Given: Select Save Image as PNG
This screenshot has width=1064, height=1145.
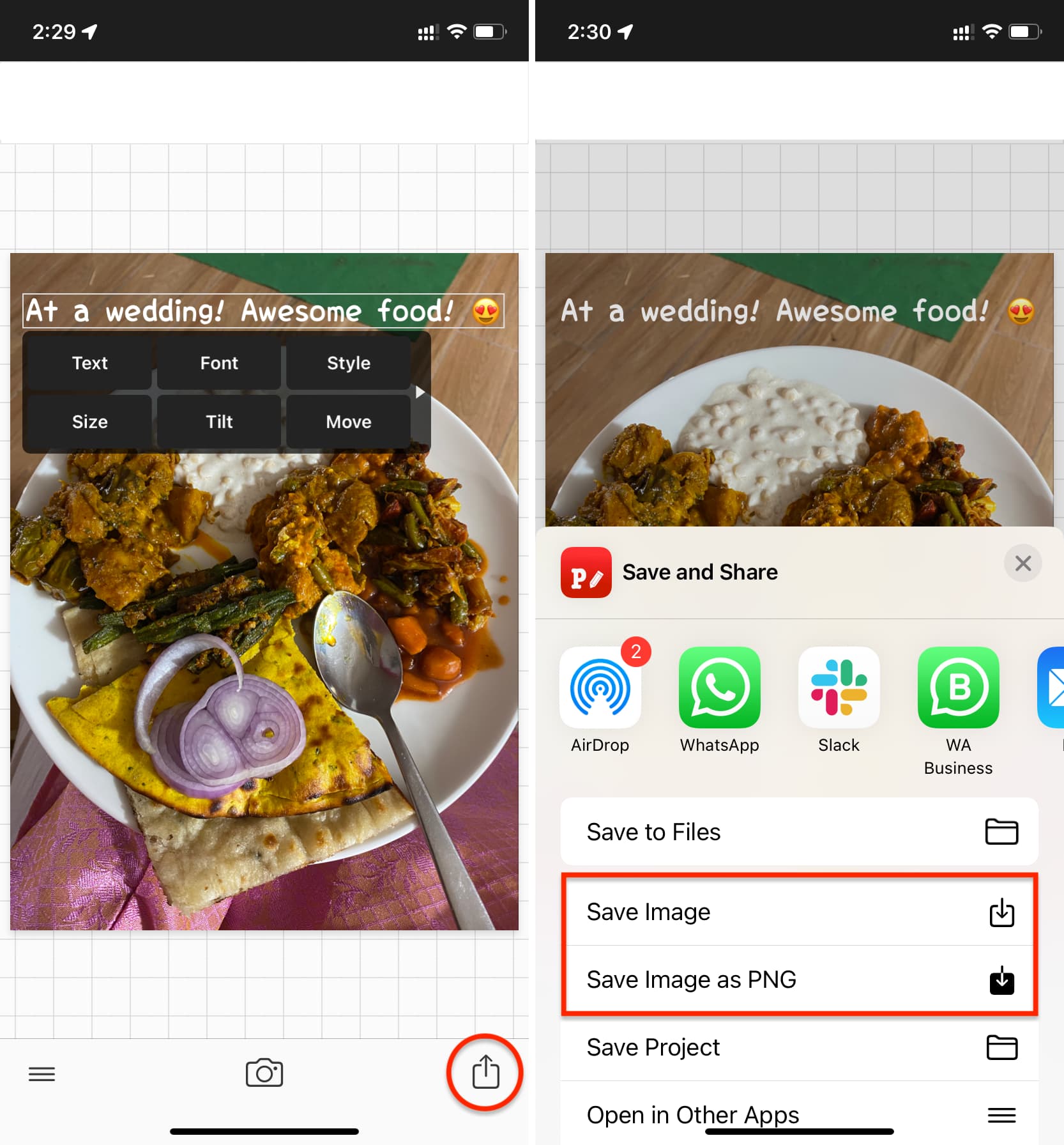Looking at the screenshot, I should point(799,980).
